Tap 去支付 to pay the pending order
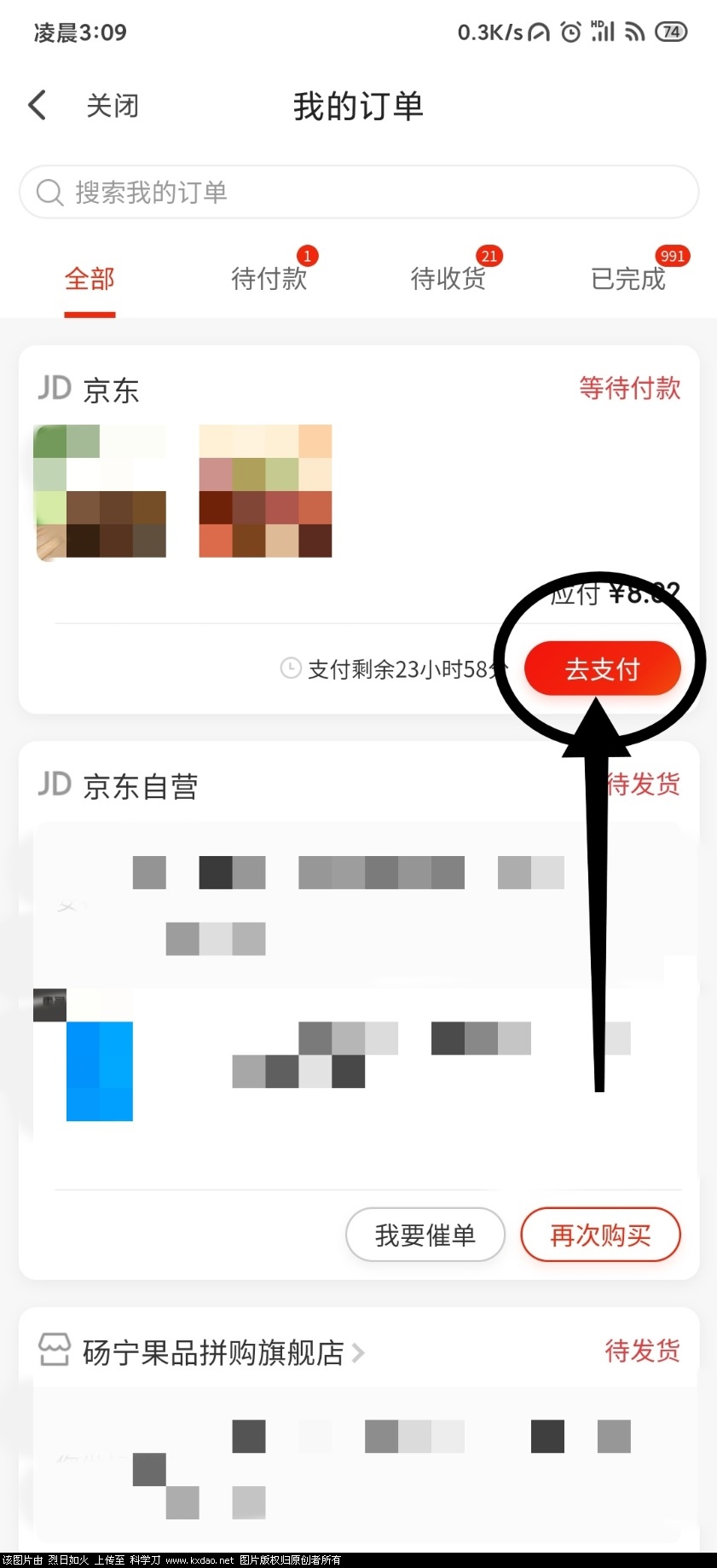 click(602, 669)
